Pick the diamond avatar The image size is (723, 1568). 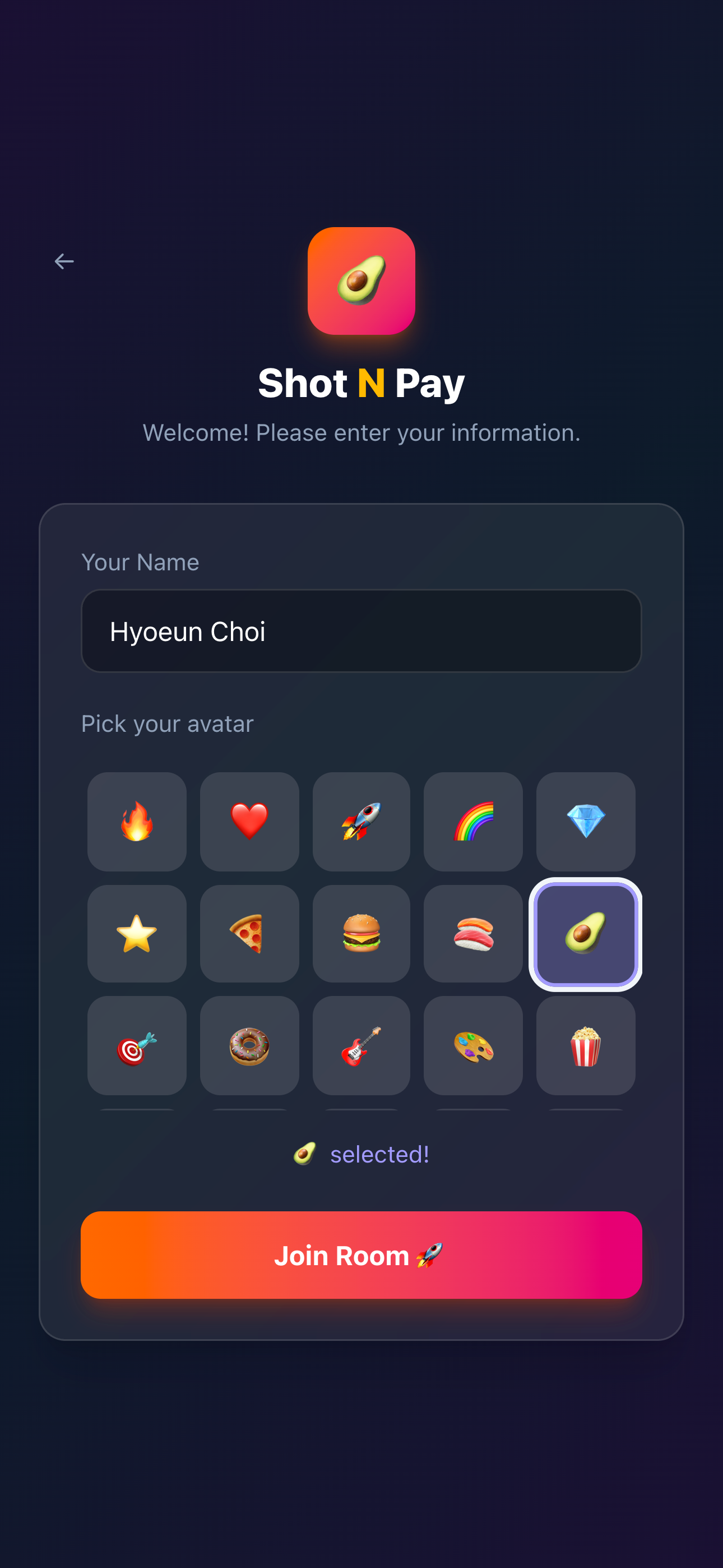pyautogui.click(x=585, y=822)
